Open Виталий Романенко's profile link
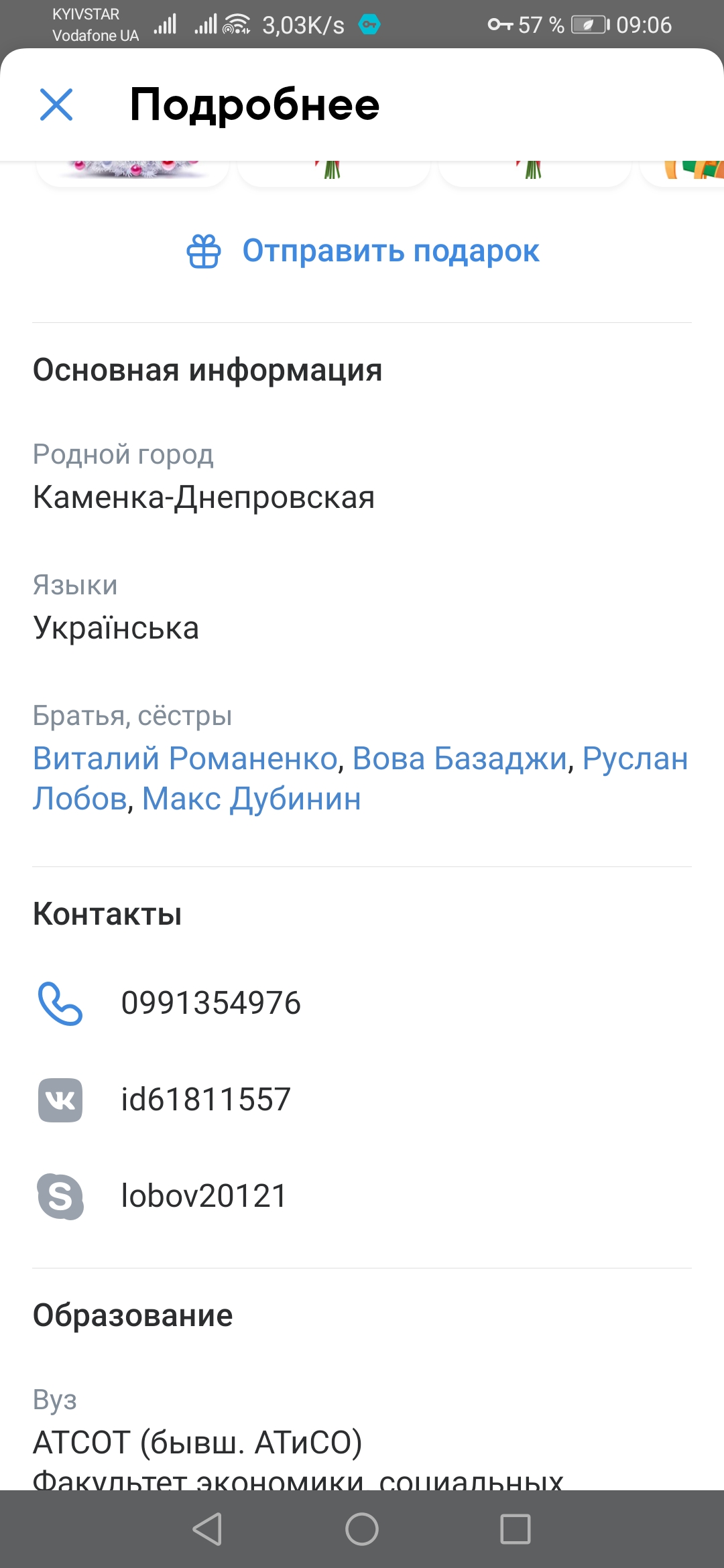 point(185,759)
